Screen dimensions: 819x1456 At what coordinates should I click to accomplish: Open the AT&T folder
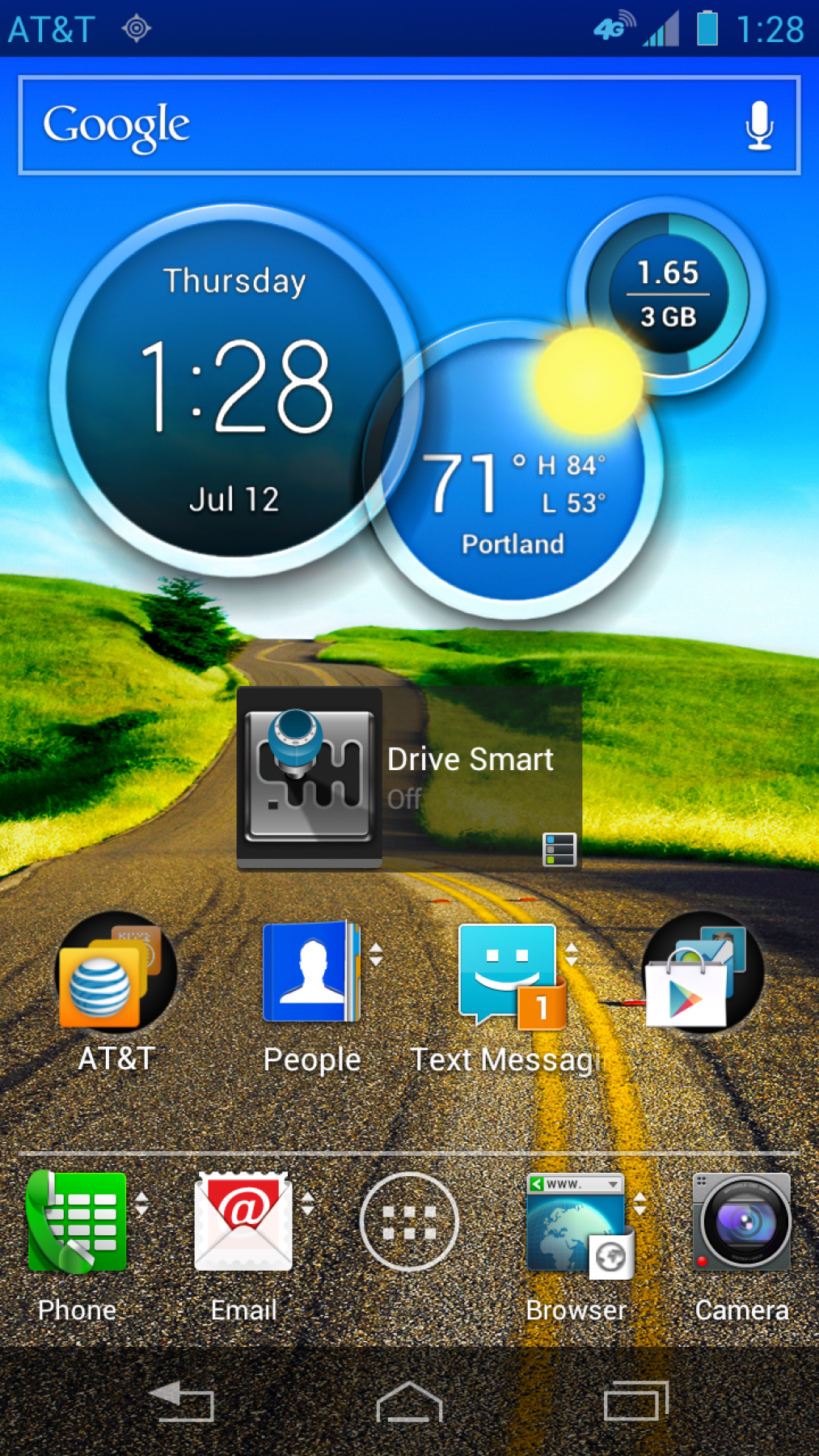tap(116, 975)
